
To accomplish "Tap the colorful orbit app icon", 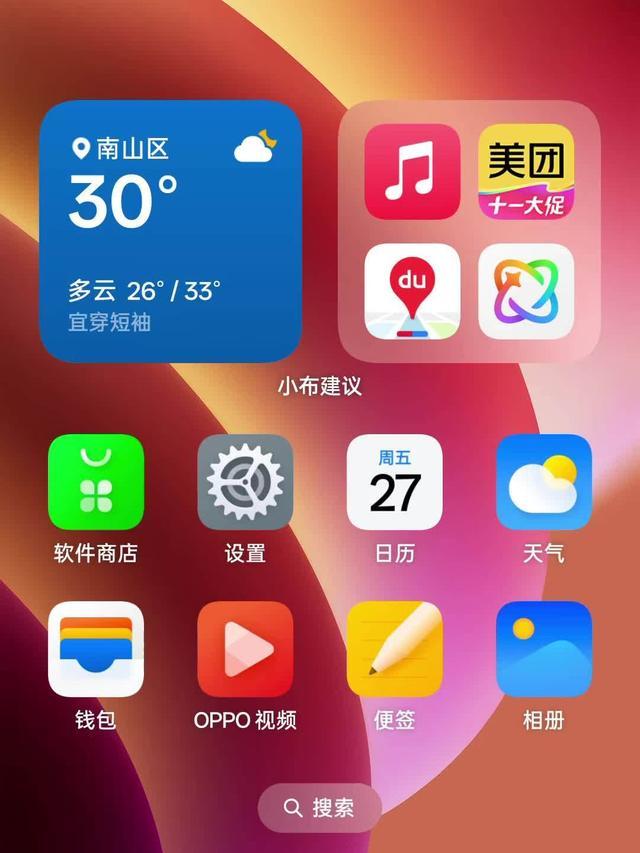I will (x=526, y=291).
